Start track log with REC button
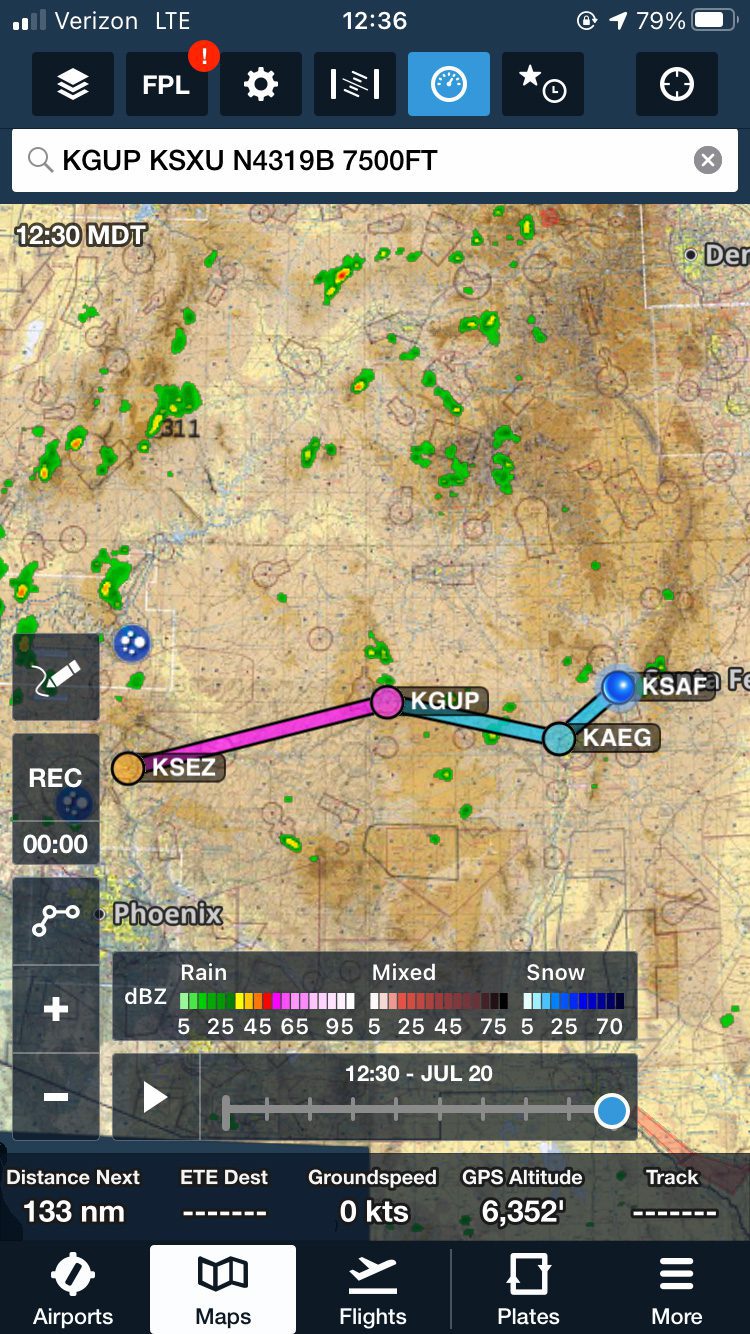Screen dimensions: 750x1334 click(56, 778)
